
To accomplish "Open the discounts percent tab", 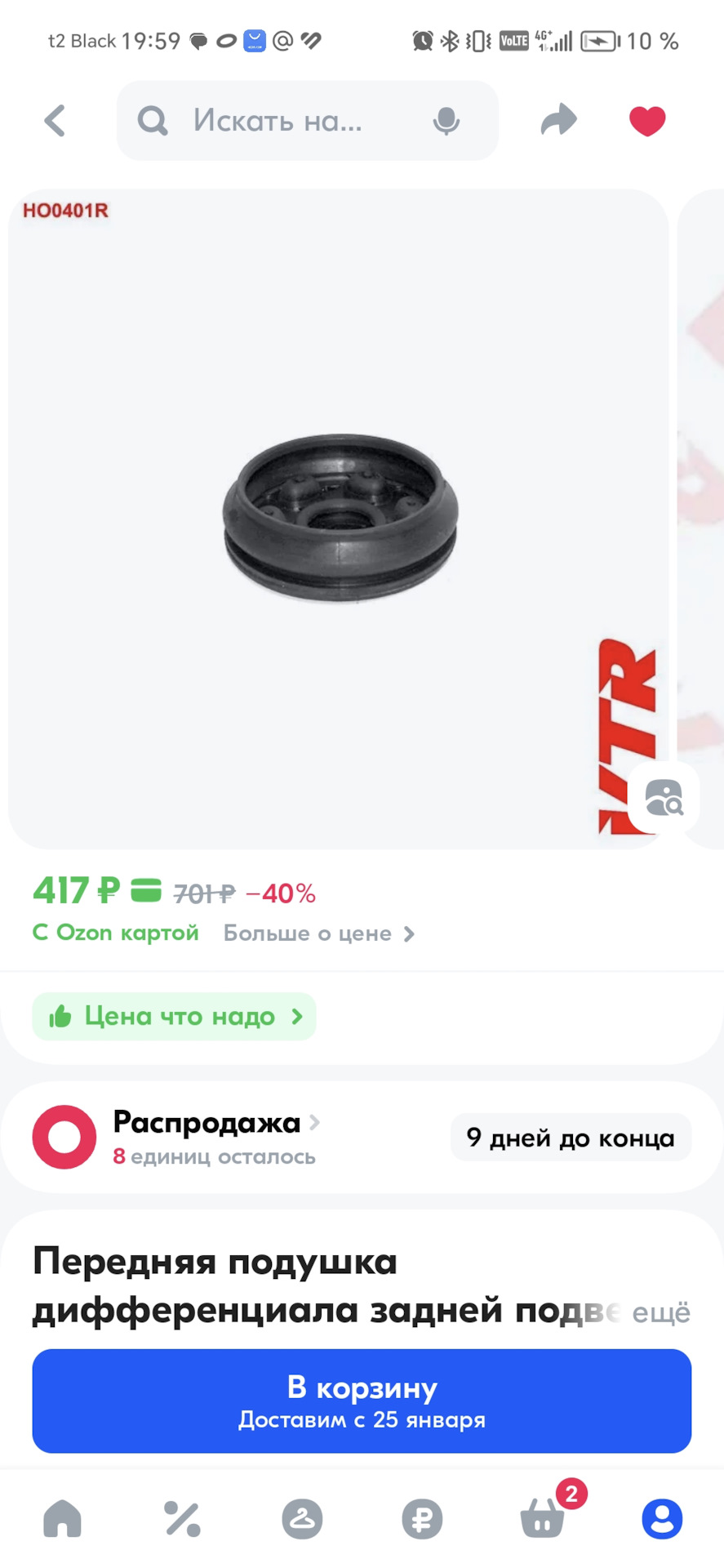I will click(x=182, y=1519).
